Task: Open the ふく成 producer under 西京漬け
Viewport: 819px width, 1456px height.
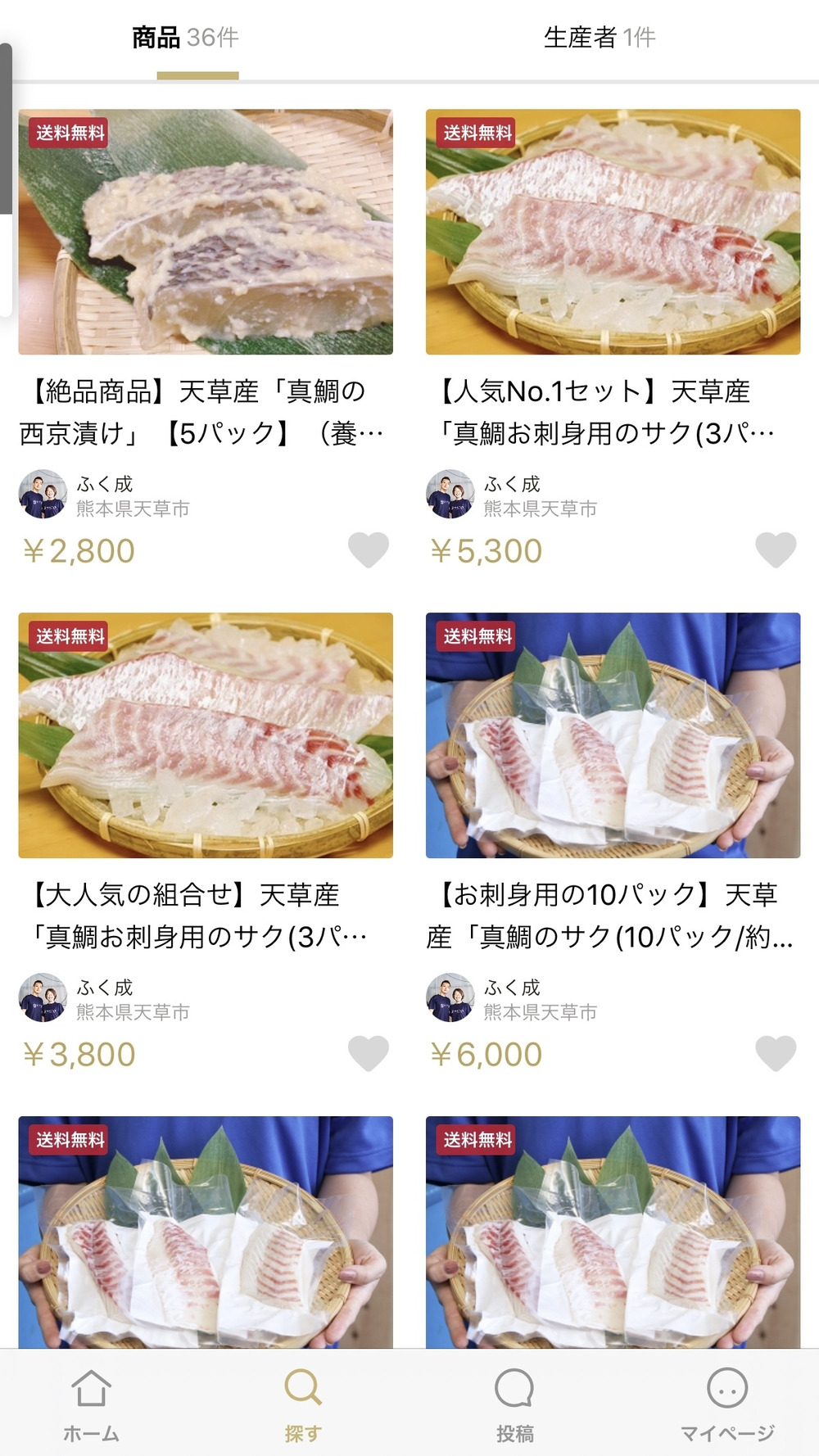Action: coord(105,495)
